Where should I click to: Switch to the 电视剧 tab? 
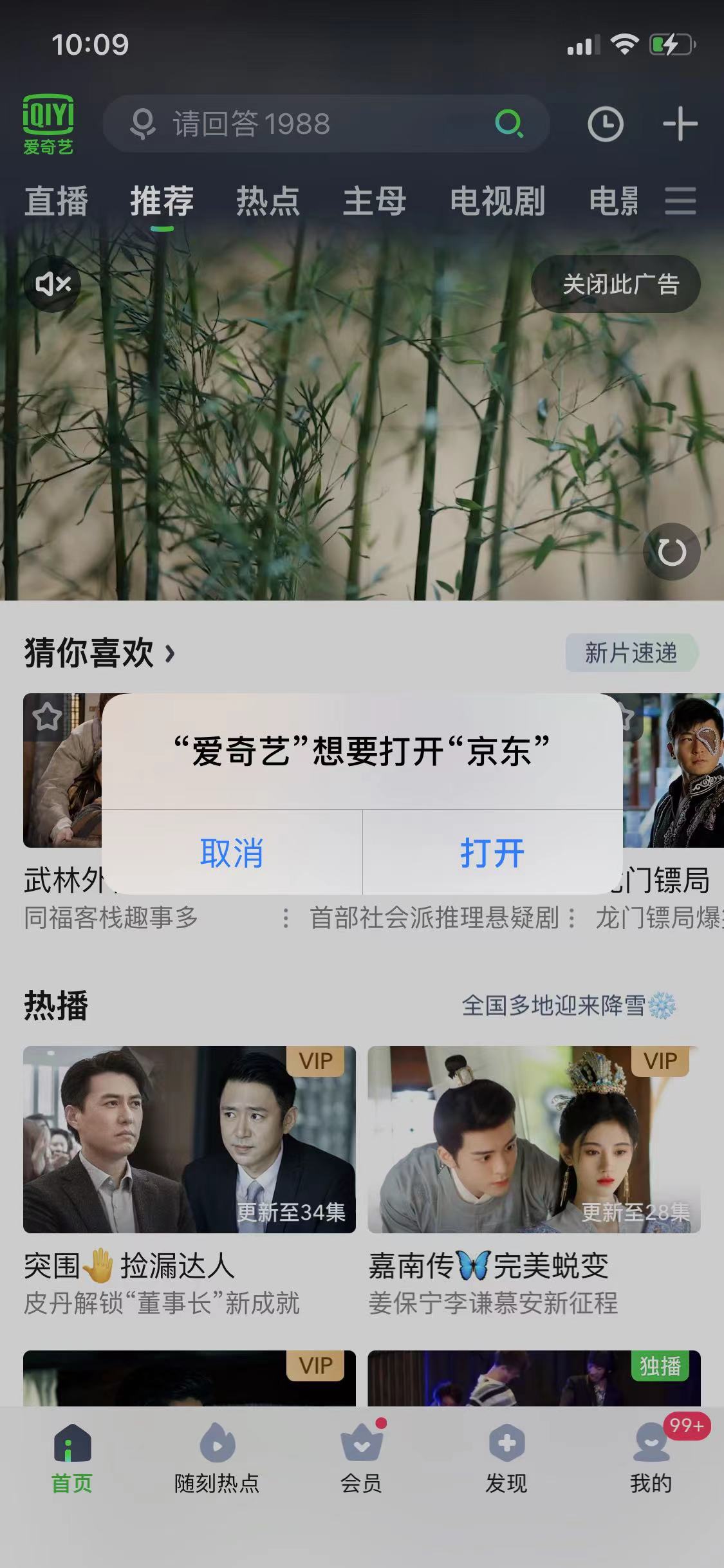point(497,201)
